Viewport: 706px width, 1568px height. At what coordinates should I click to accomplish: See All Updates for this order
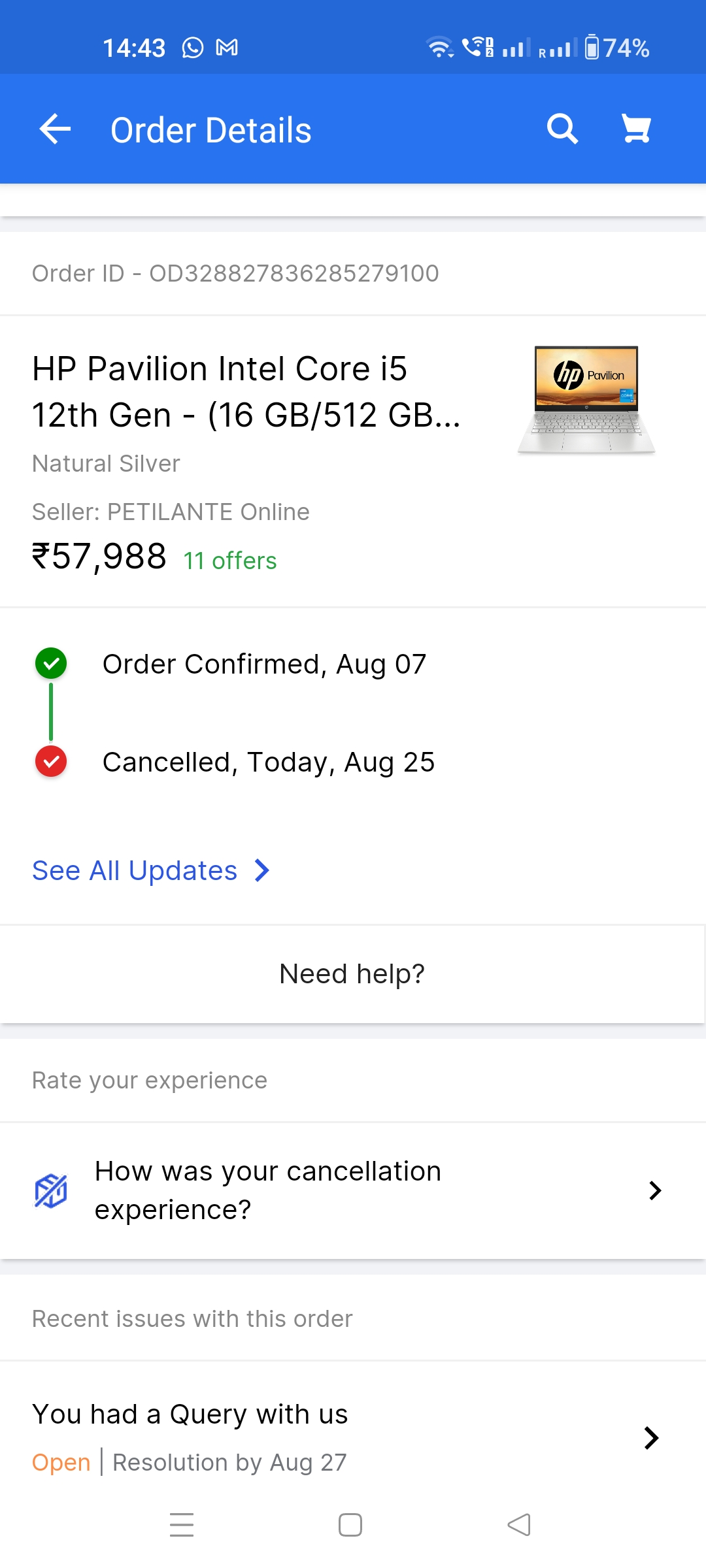tap(150, 871)
